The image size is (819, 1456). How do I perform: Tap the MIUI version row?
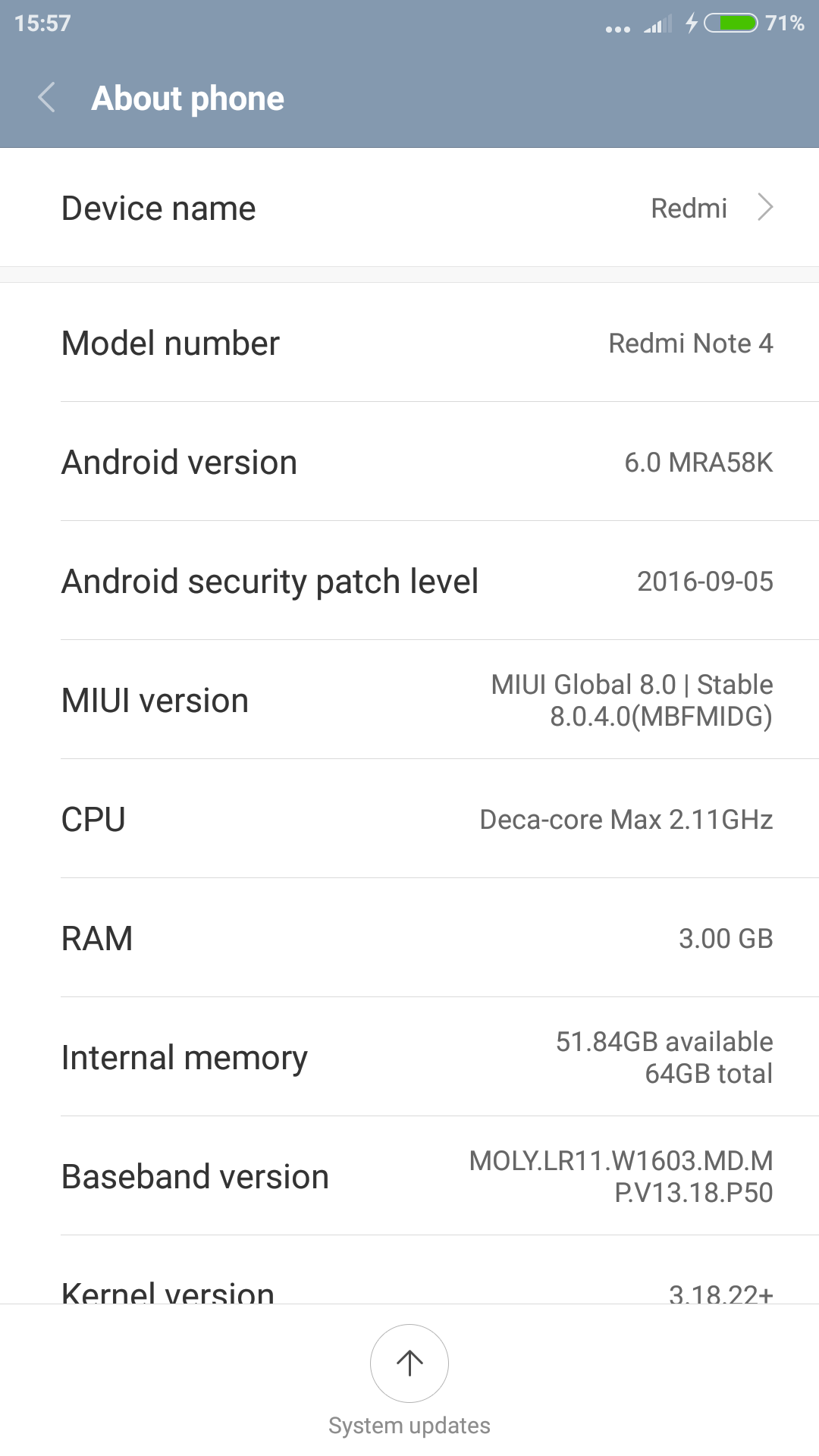tap(409, 700)
